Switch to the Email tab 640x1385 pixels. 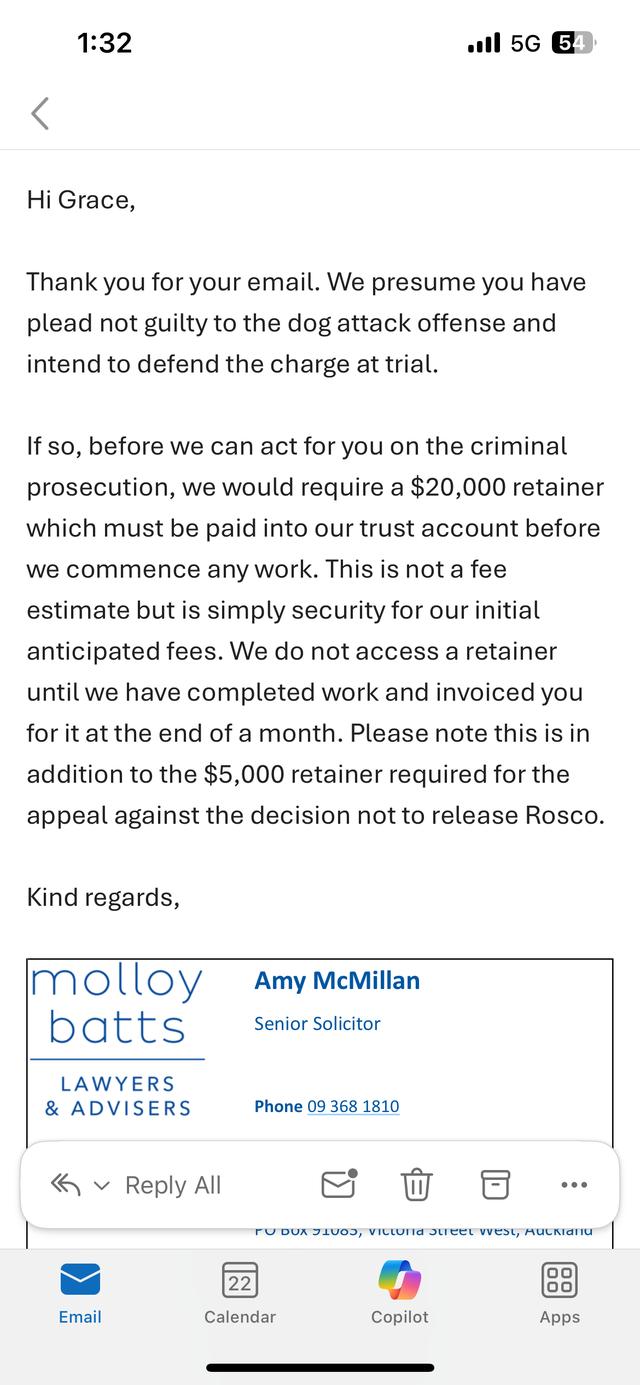click(x=80, y=1294)
